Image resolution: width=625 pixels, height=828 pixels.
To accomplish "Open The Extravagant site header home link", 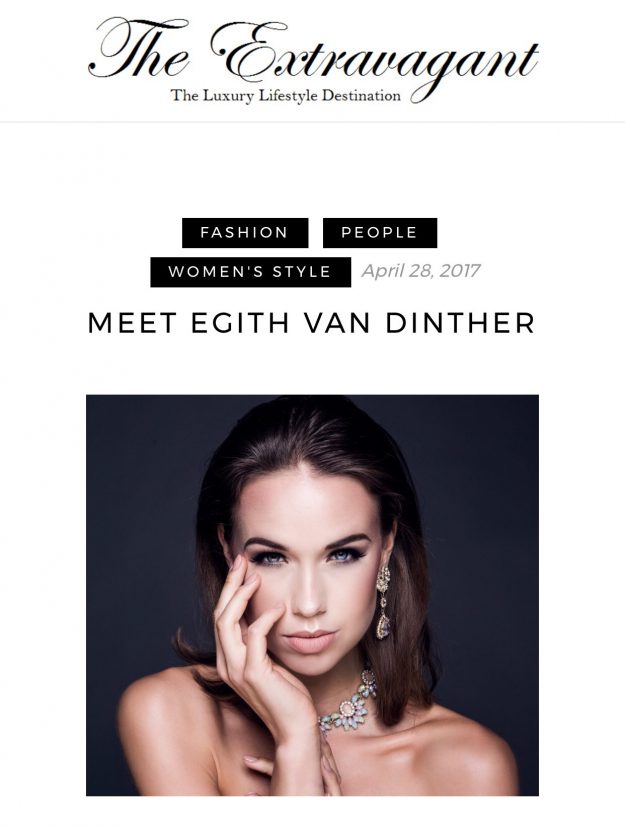I will pyautogui.click(x=313, y=60).
